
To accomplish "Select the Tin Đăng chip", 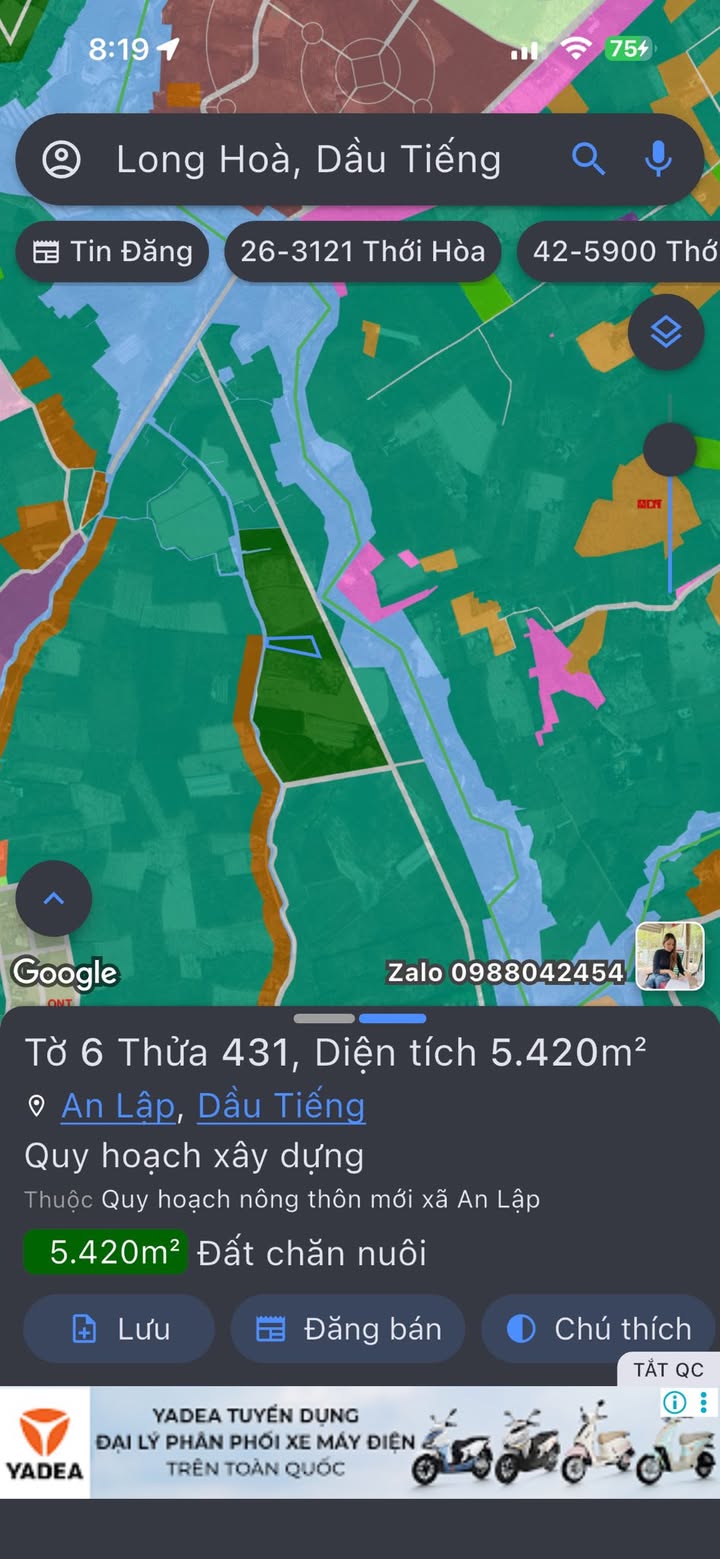I will coord(112,251).
